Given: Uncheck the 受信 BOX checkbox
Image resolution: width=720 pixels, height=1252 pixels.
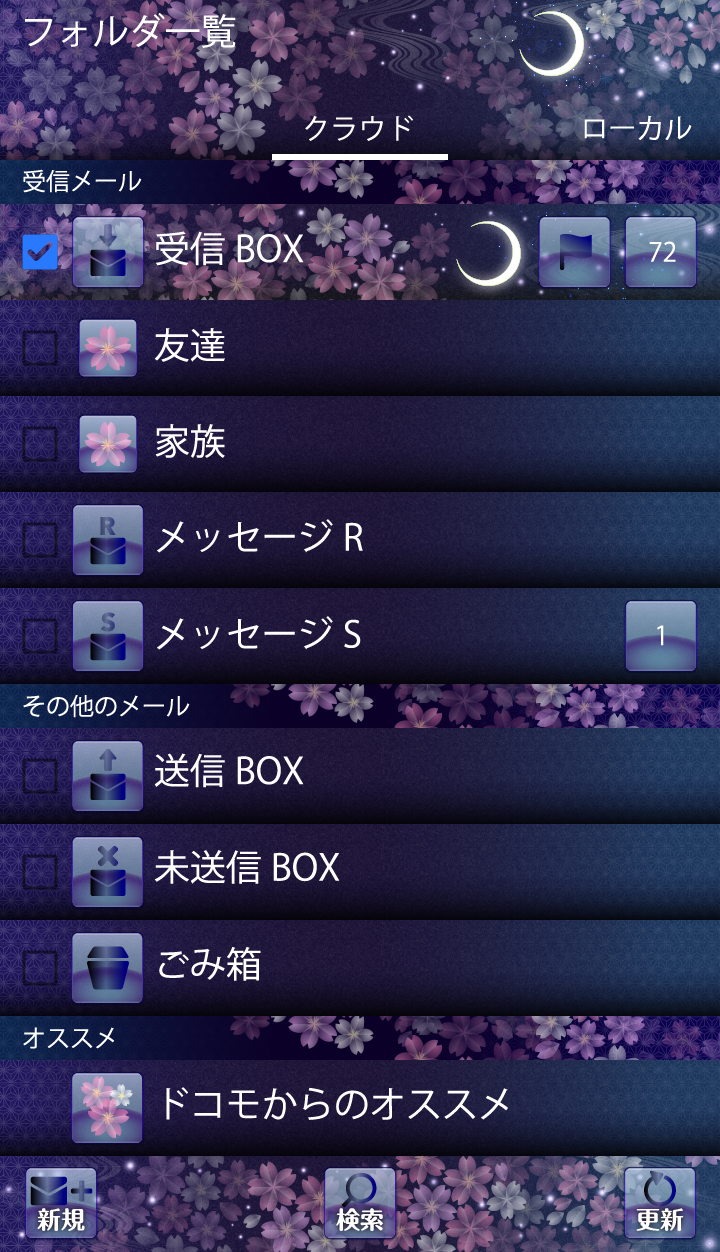Looking at the screenshot, I should click(x=40, y=252).
